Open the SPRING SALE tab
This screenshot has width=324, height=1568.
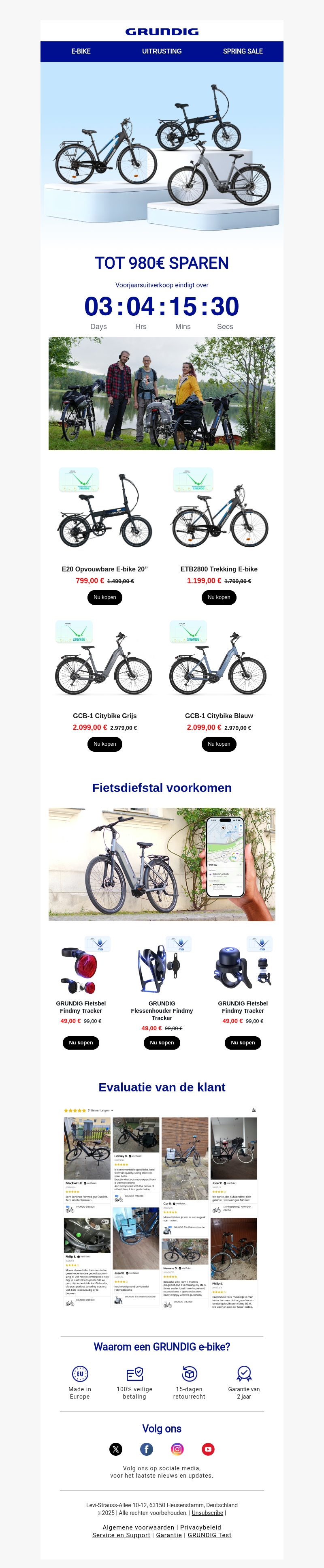coord(243,51)
